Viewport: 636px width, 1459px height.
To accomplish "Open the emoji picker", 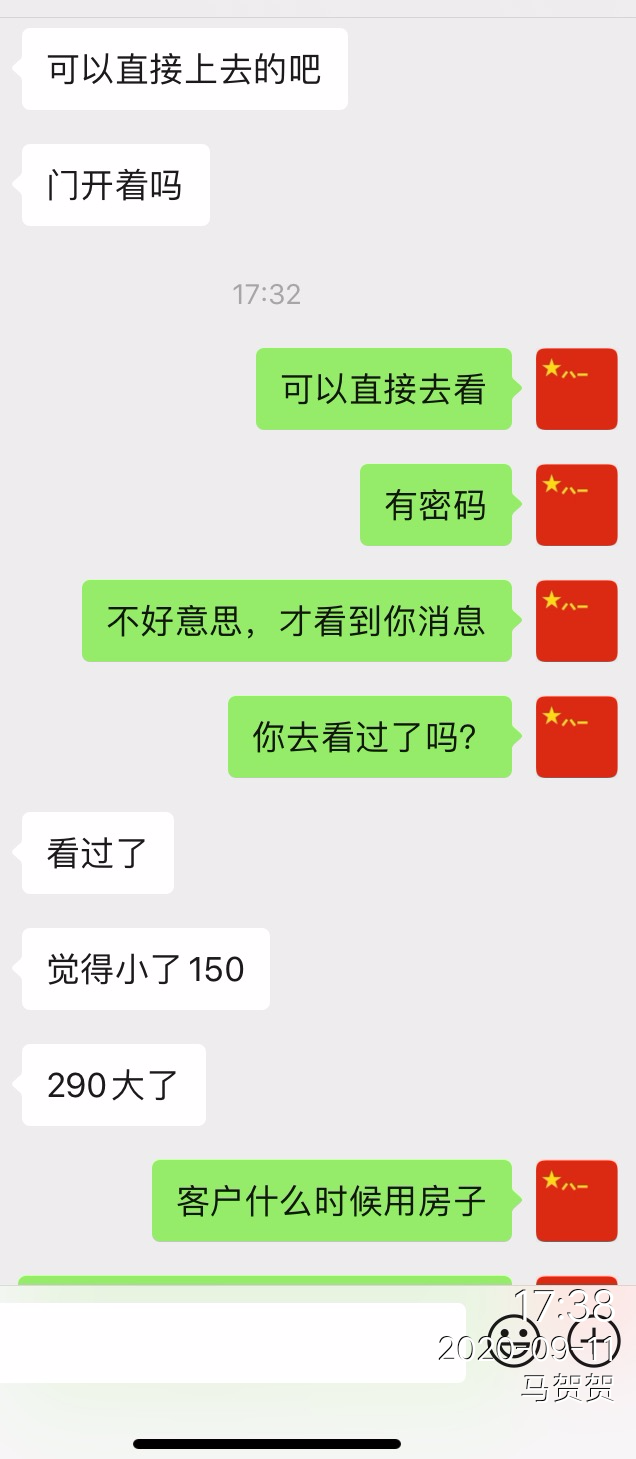I will [x=514, y=1340].
